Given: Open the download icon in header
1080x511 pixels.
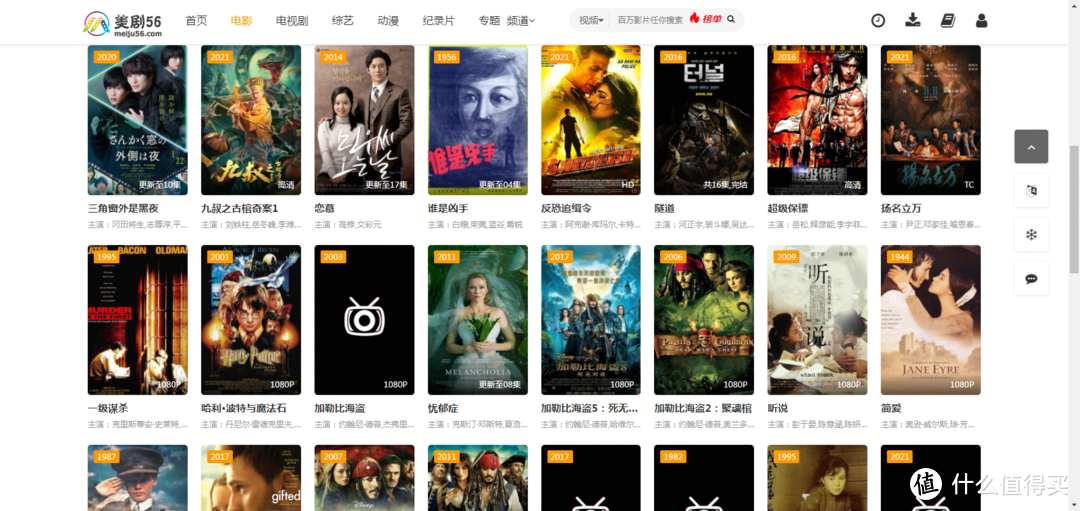Looking at the screenshot, I should [x=912, y=20].
